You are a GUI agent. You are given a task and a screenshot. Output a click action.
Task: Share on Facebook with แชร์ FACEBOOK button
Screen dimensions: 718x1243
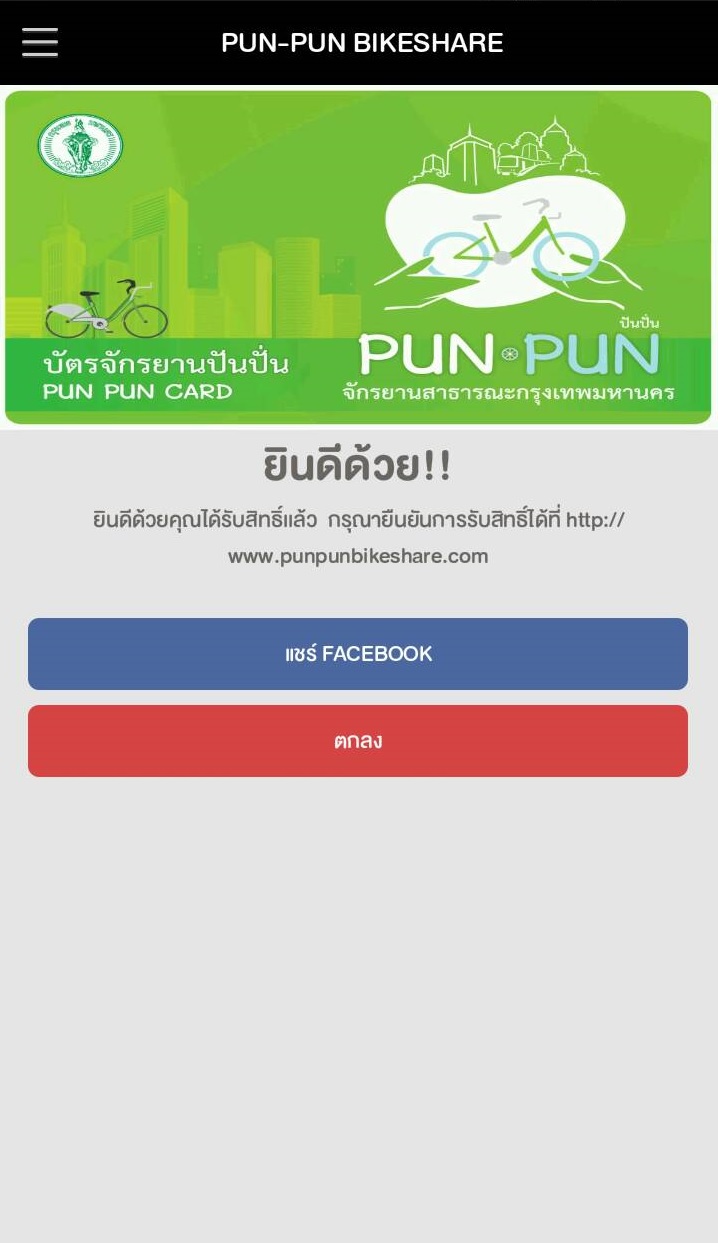(x=358, y=654)
